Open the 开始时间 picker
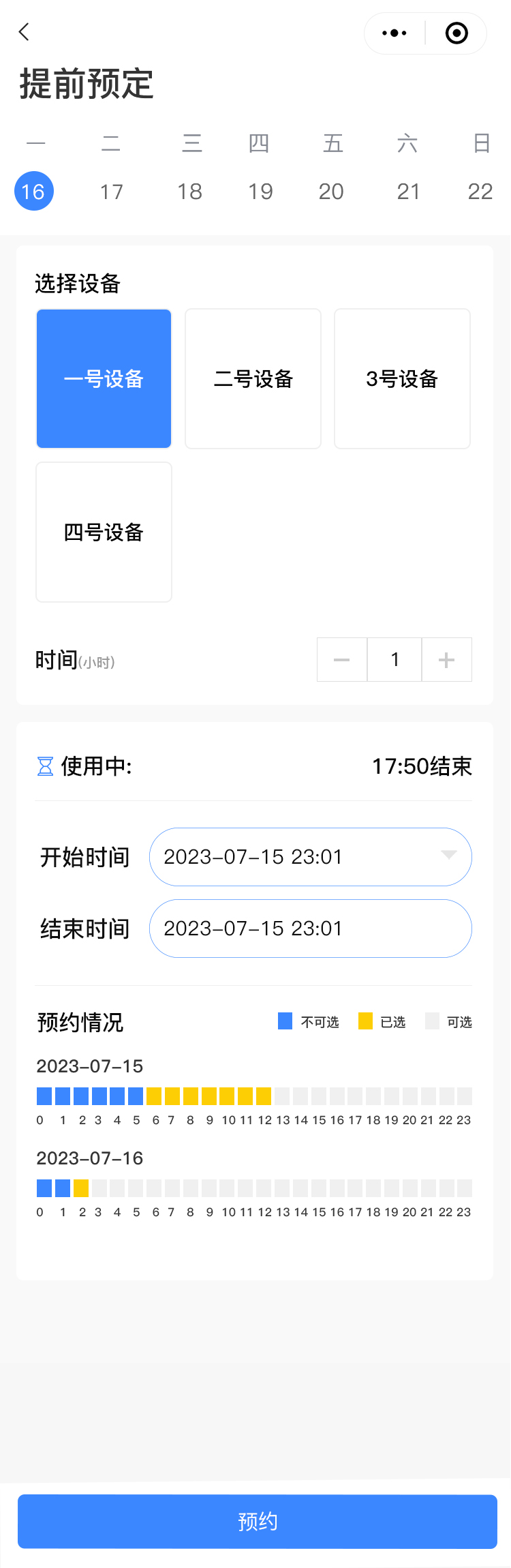 311,857
